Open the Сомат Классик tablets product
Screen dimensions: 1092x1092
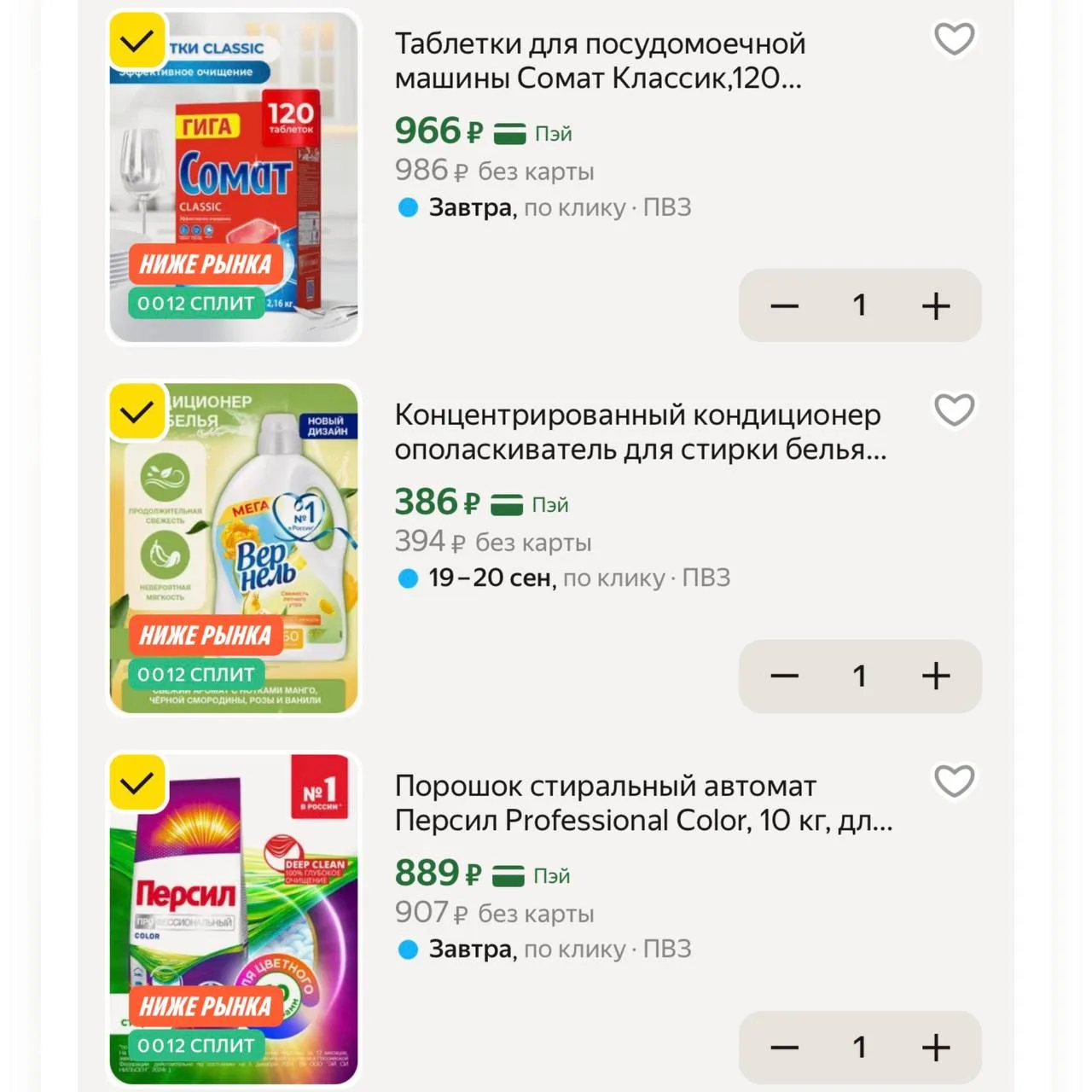point(598,61)
